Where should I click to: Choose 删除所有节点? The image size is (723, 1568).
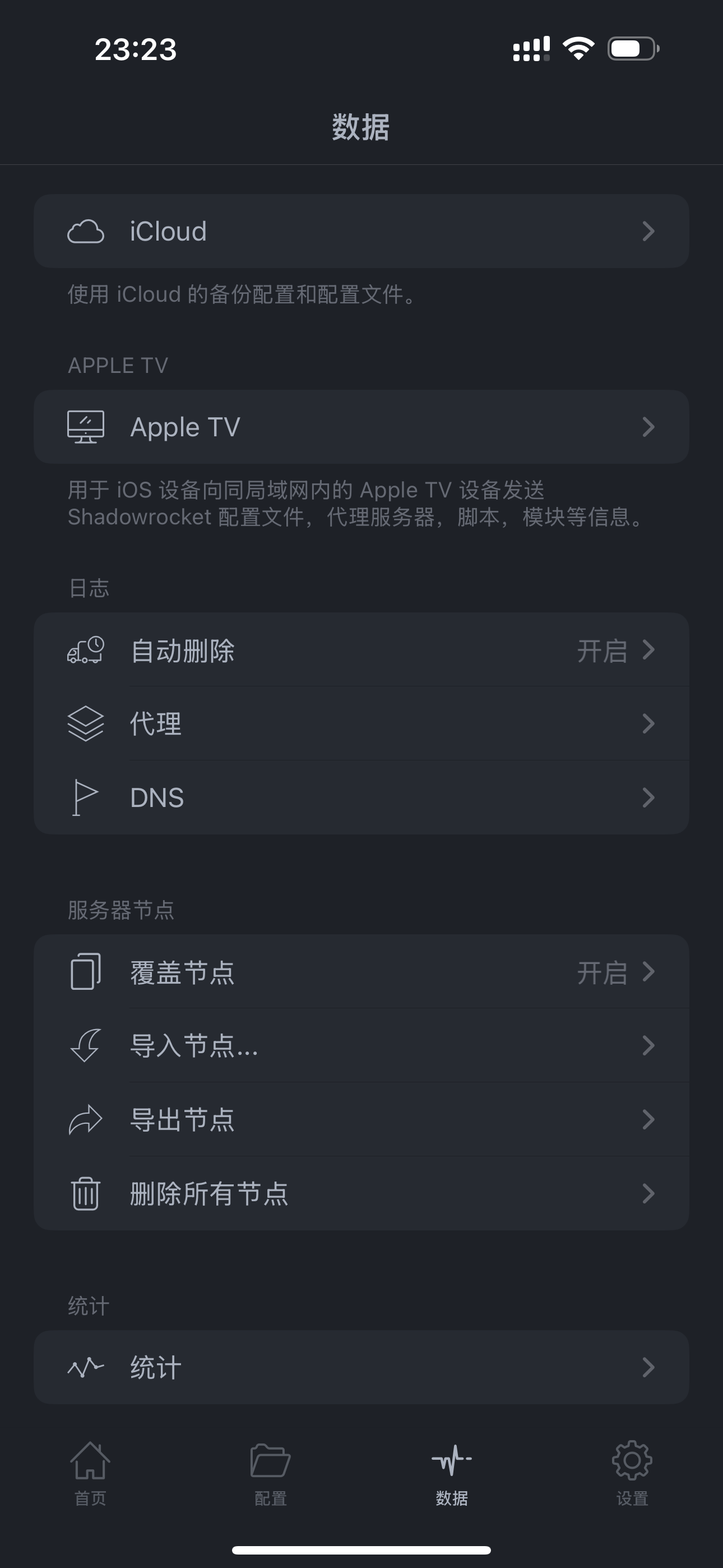click(x=361, y=1193)
